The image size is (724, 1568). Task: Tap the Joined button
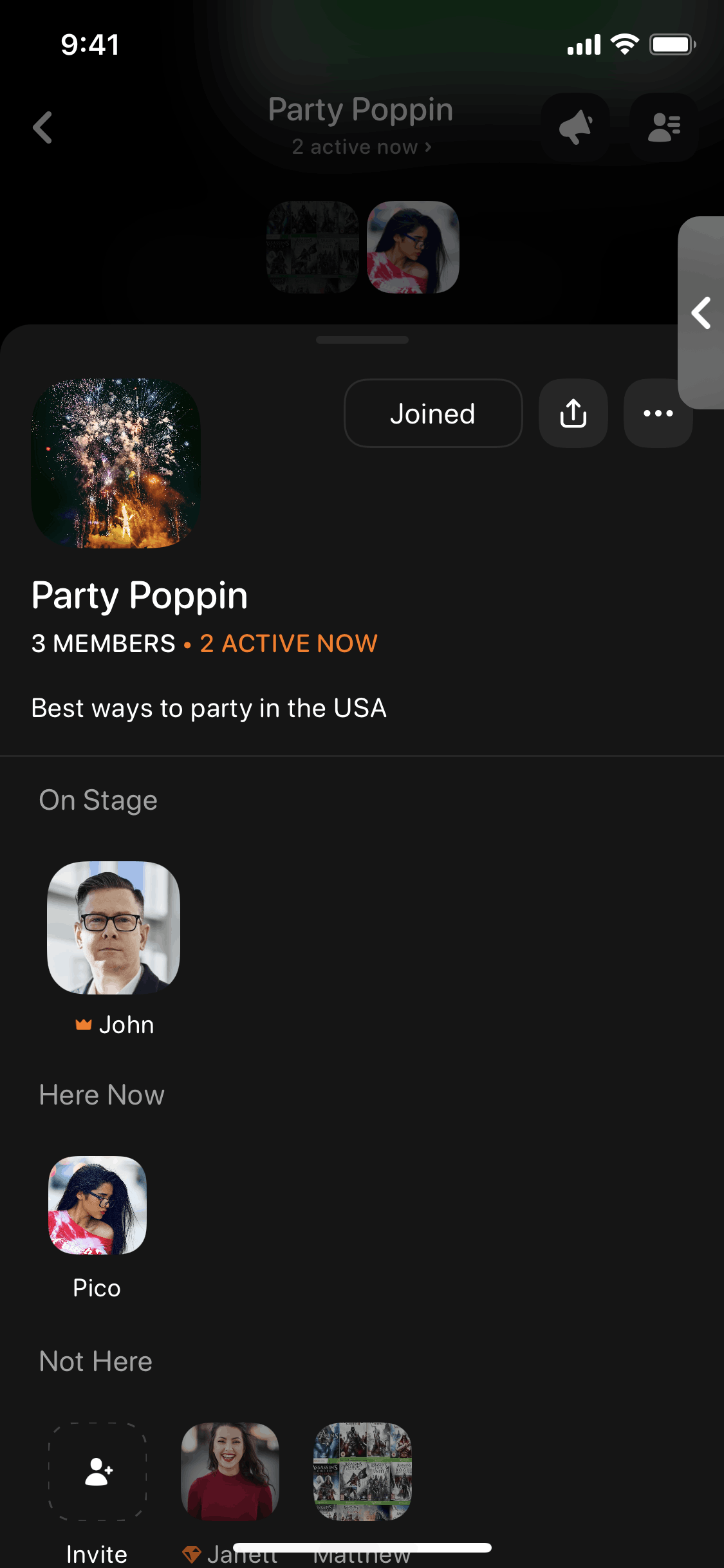[433, 413]
